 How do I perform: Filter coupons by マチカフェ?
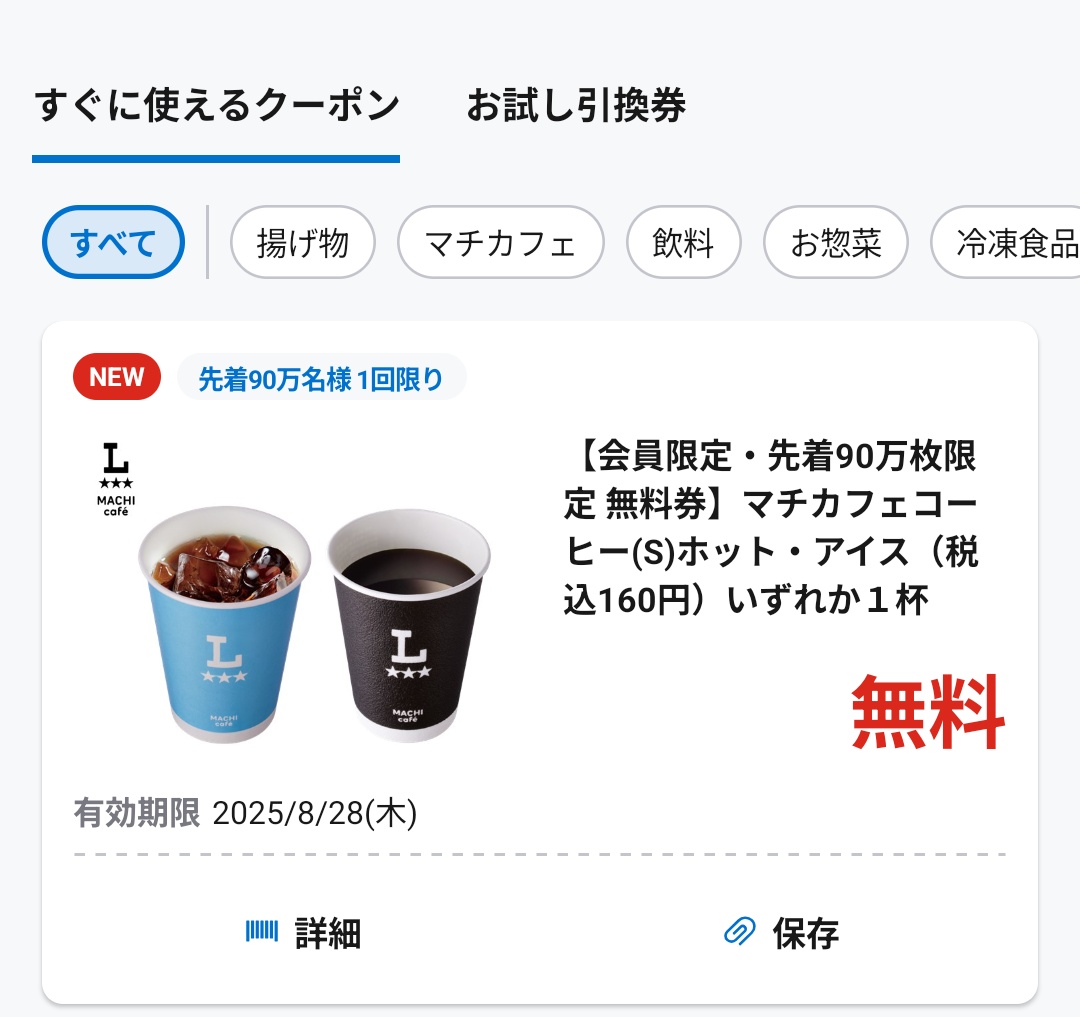(500, 242)
